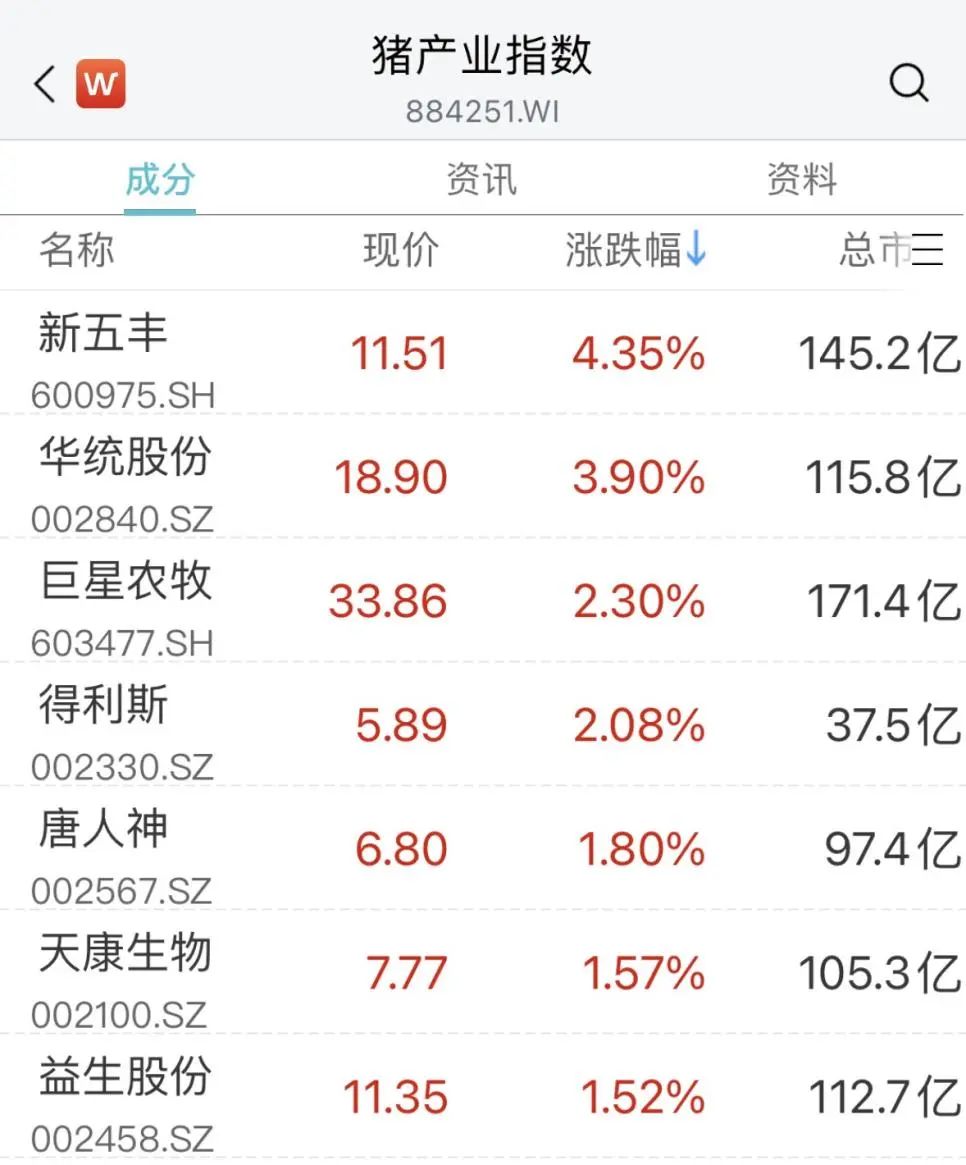Screen dimensions: 966x1165
Task: Open the 益生股份 stock row
Action: coord(125,1077)
